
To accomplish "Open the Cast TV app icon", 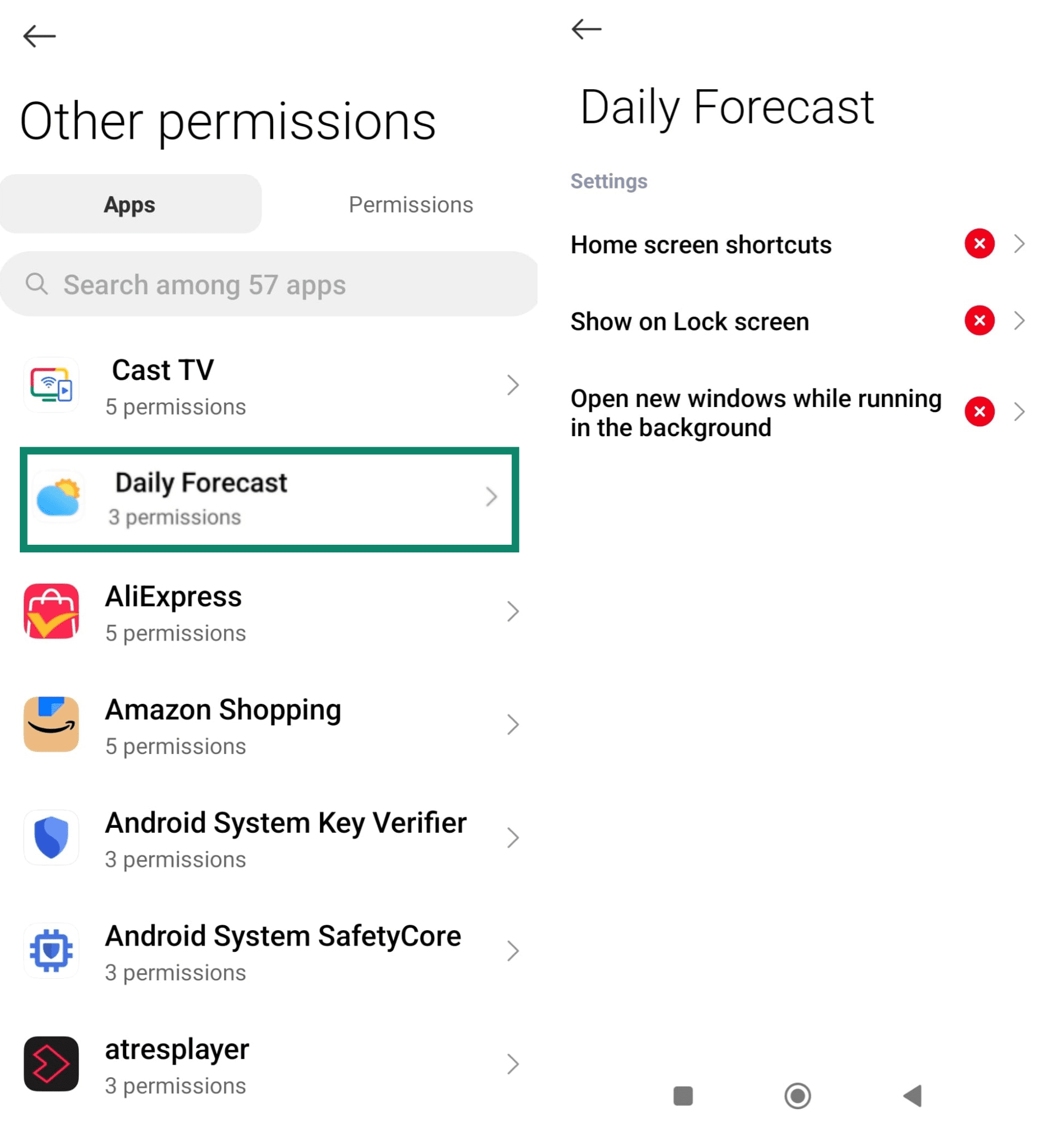I will [x=52, y=384].
